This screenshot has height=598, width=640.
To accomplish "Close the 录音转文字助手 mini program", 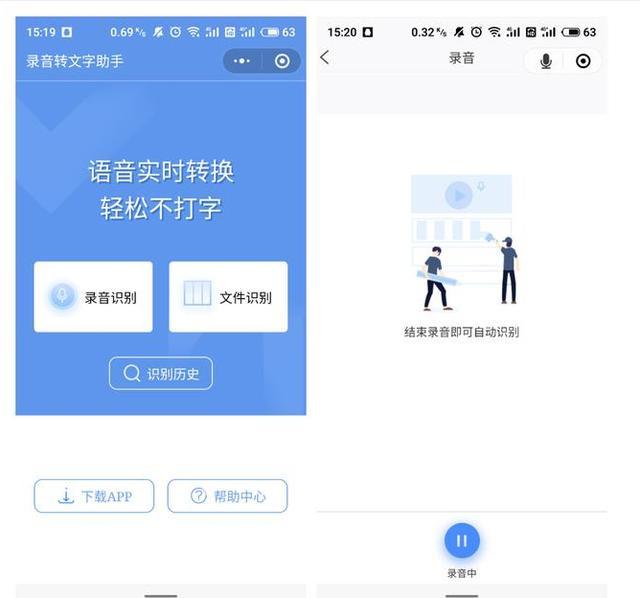I will [x=282, y=61].
